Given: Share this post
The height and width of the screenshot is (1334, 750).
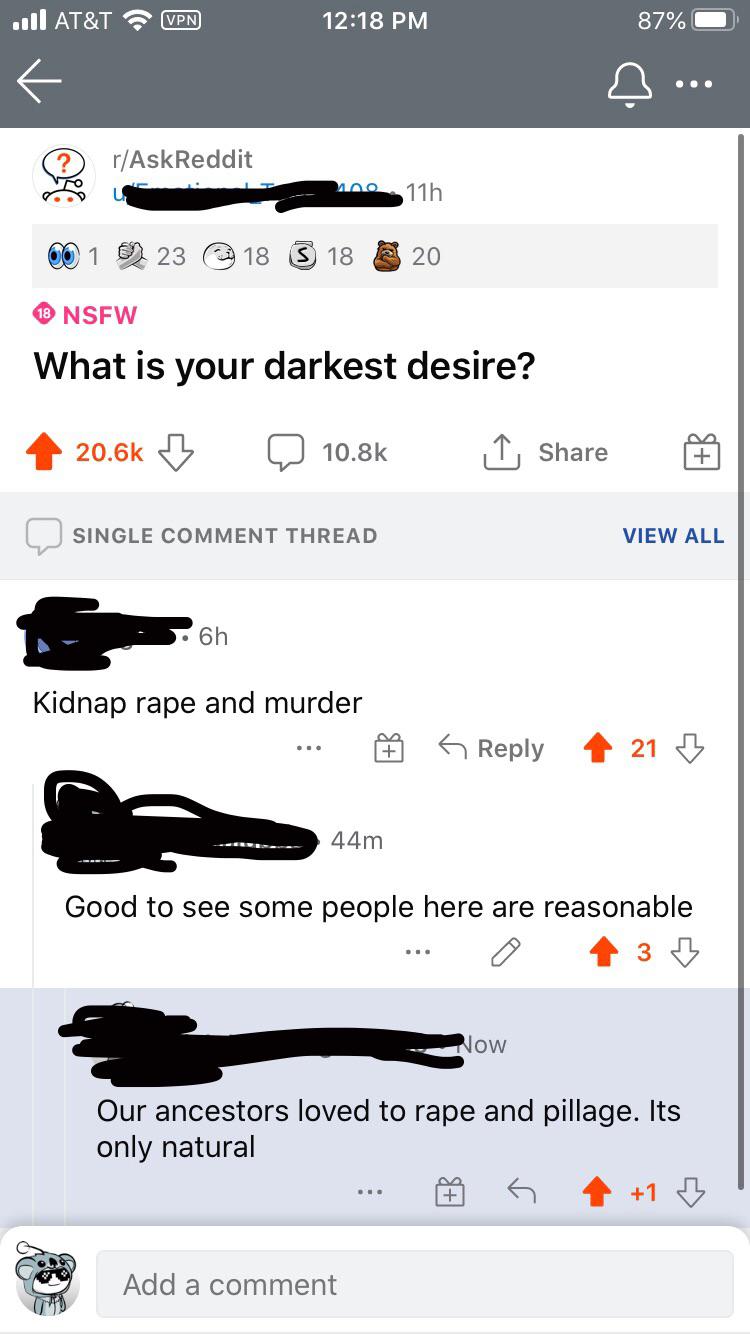Looking at the screenshot, I should click(x=546, y=452).
